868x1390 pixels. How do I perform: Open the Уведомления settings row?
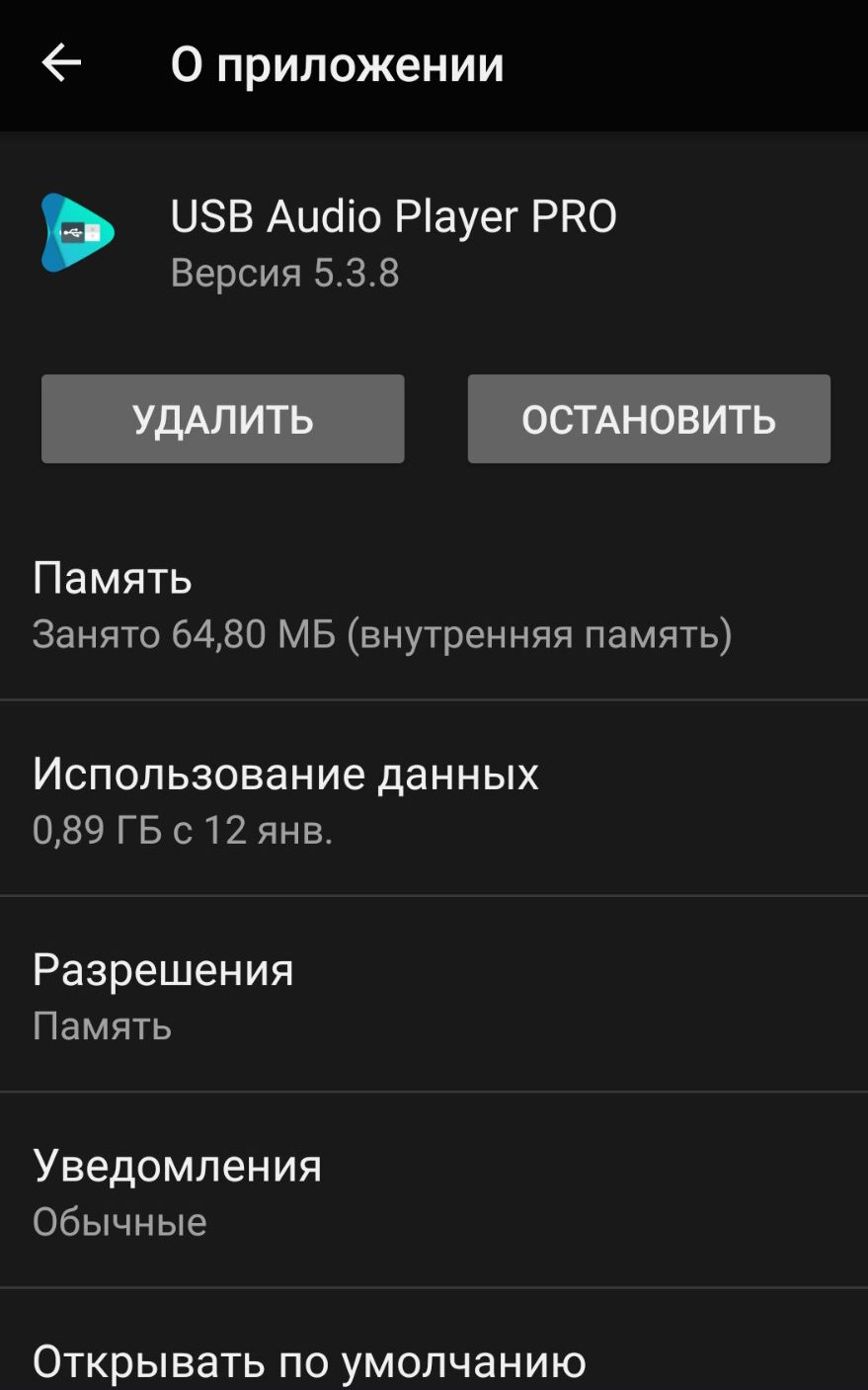434,1189
